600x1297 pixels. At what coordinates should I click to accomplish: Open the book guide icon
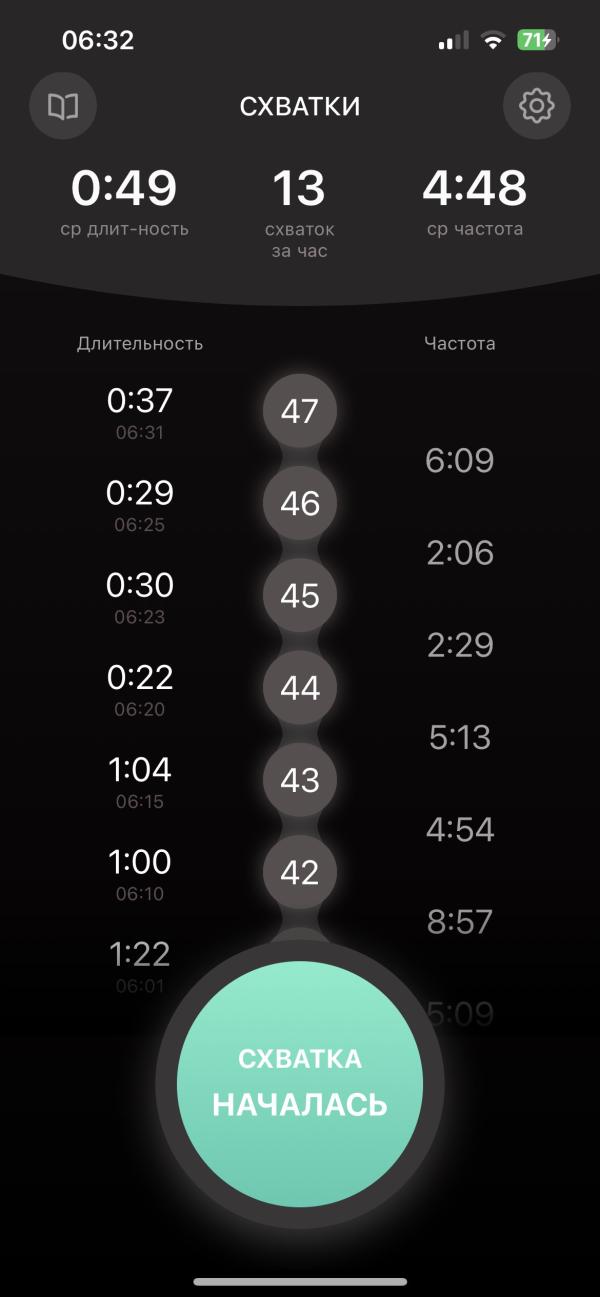click(63, 106)
